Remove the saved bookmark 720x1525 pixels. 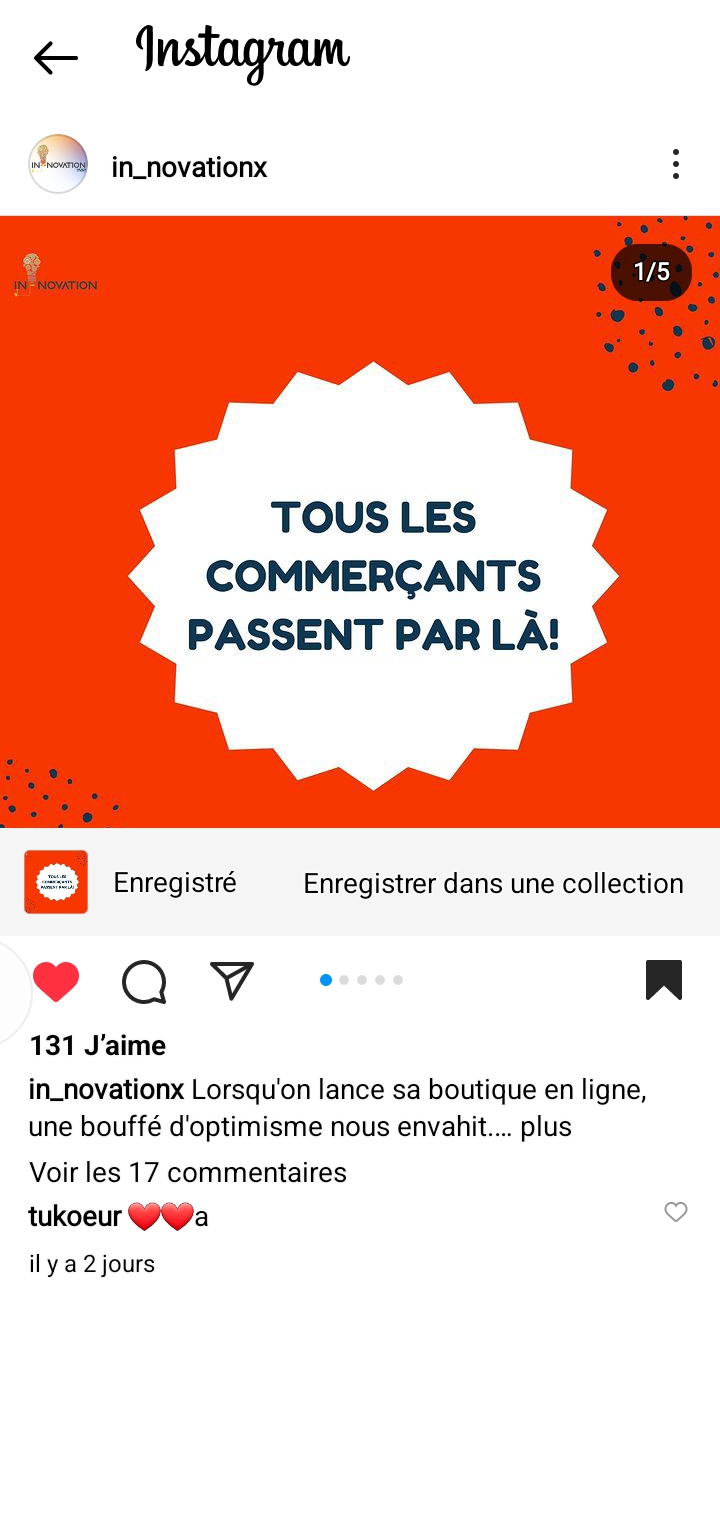tap(664, 980)
